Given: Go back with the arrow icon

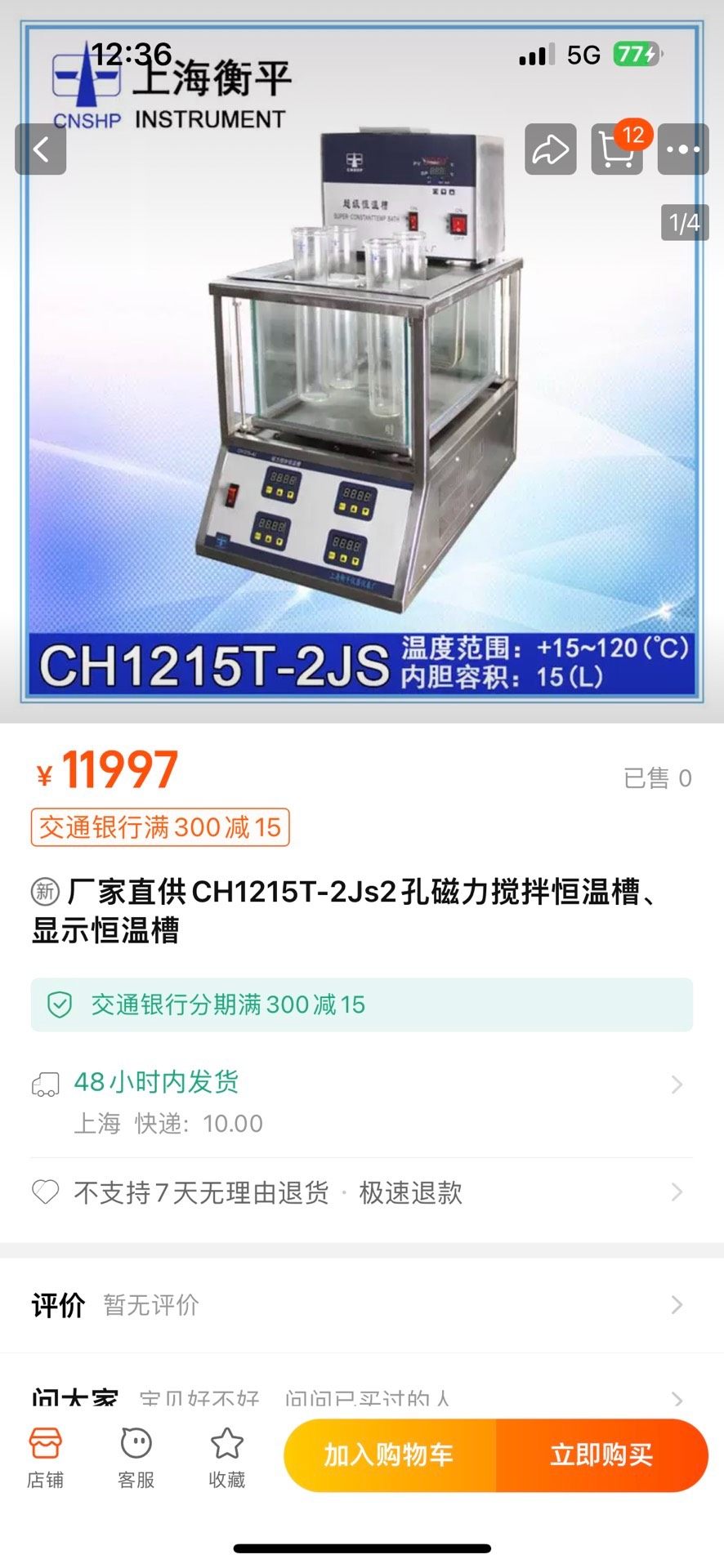Looking at the screenshot, I should coord(40,149).
